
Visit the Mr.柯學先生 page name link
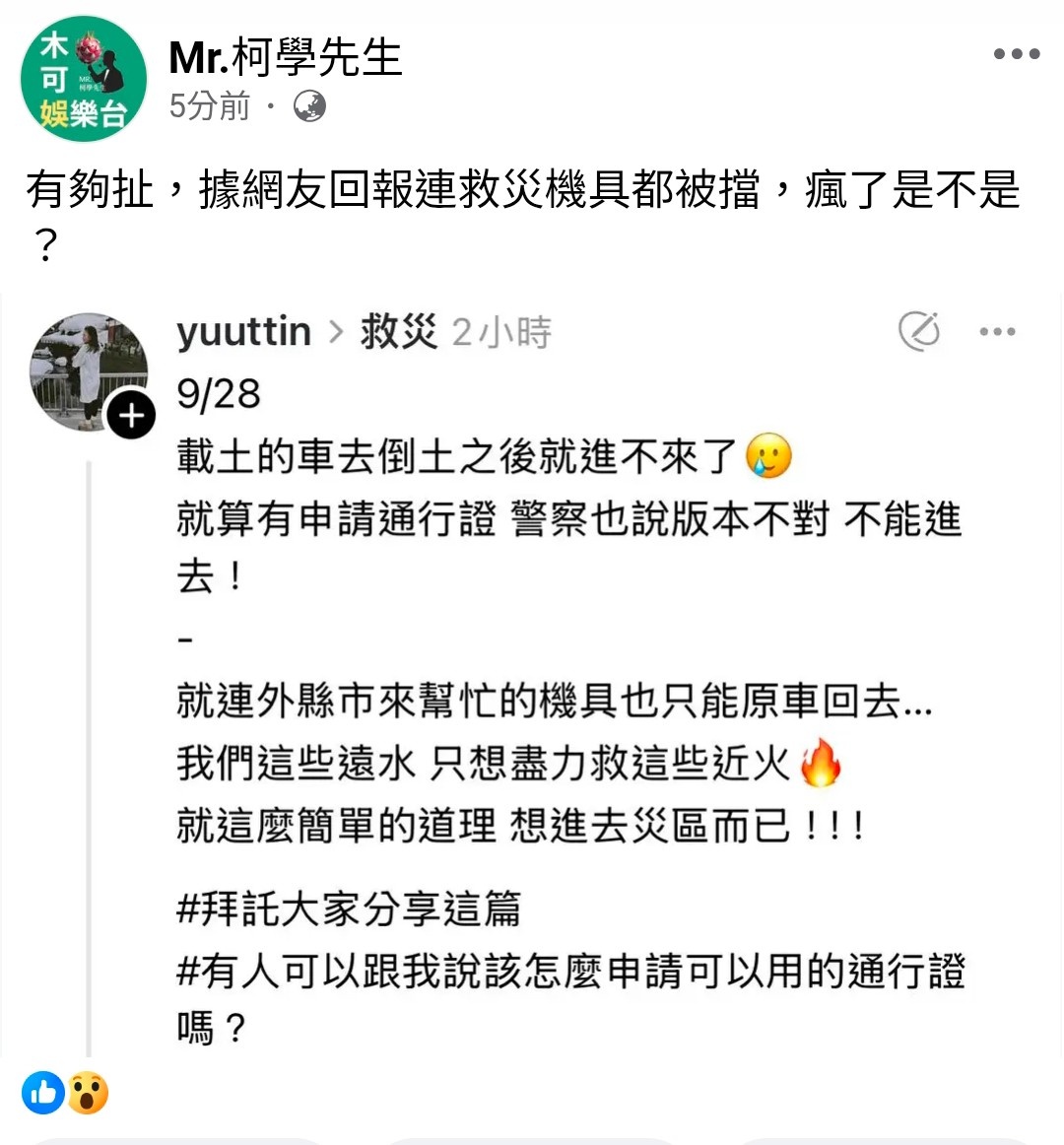click(285, 57)
